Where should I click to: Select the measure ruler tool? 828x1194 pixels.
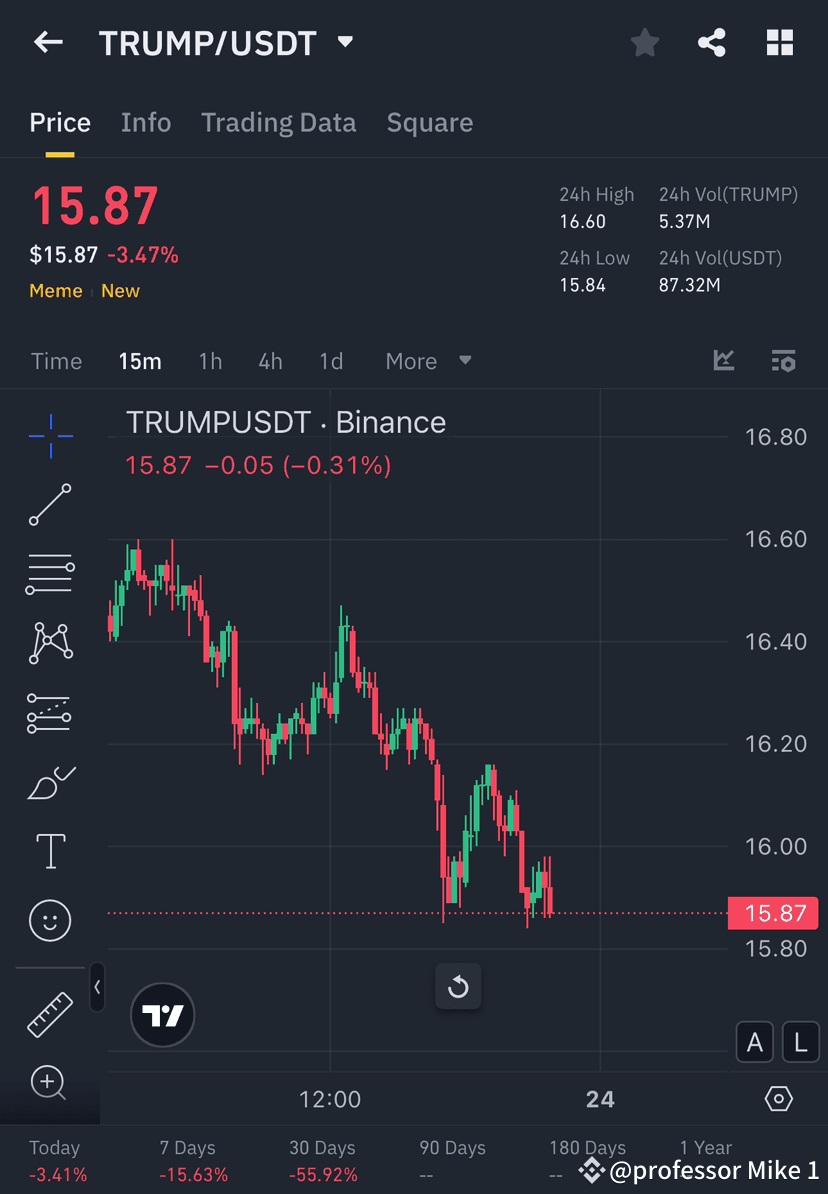point(50,1013)
